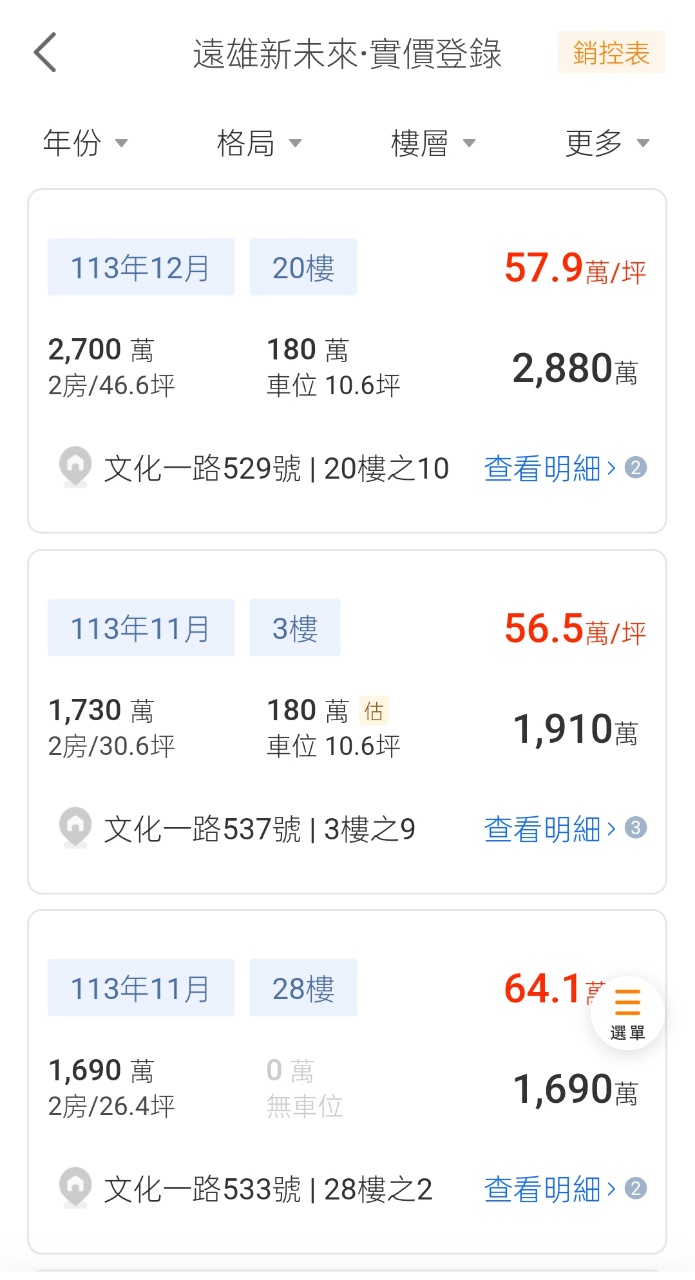Image resolution: width=695 pixels, height=1280 pixels.
Task: Go back using the top-left arrow
Action: (45, 53)
